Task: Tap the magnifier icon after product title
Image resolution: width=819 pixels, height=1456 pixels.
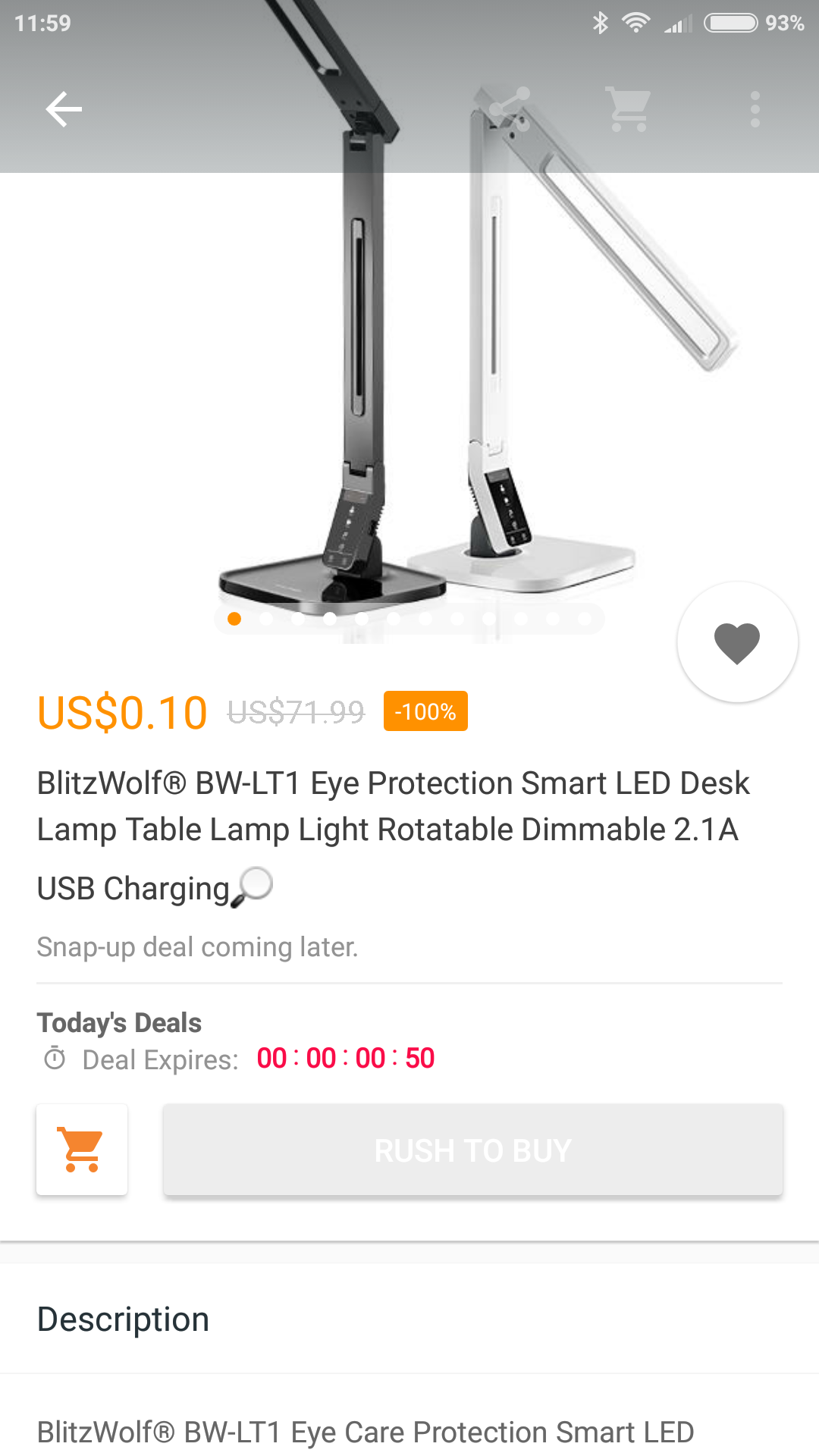Action: (253, 886)
